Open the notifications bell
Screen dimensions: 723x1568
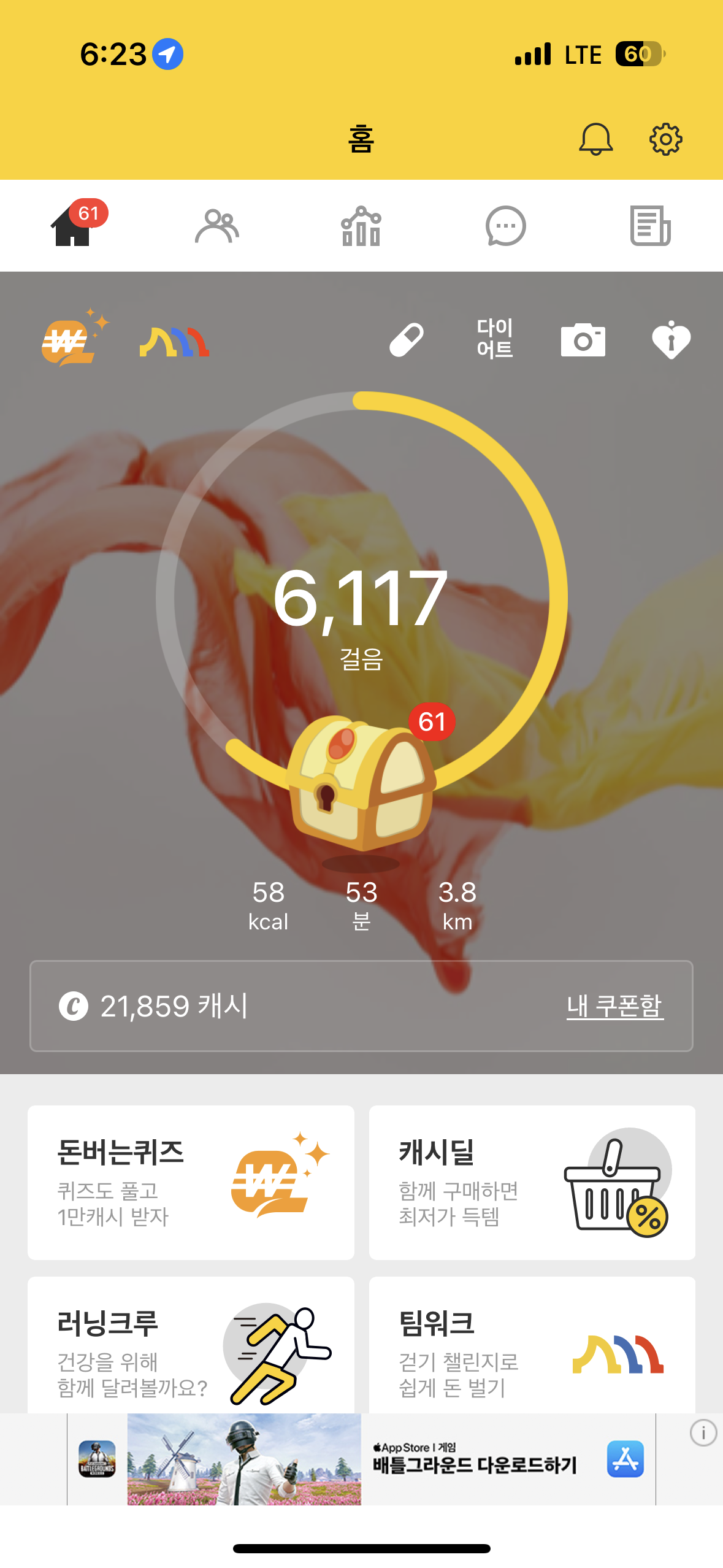(595, 139)
